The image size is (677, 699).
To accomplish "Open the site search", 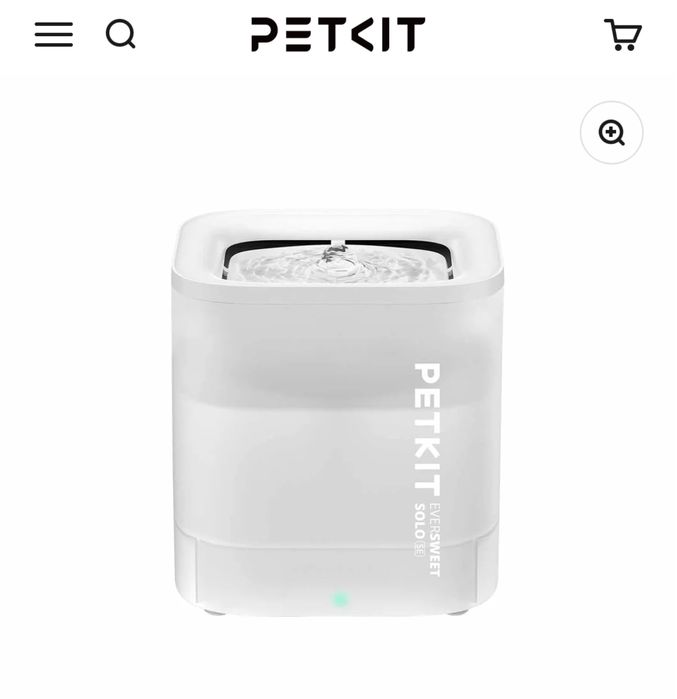I will tap(120, 35).
